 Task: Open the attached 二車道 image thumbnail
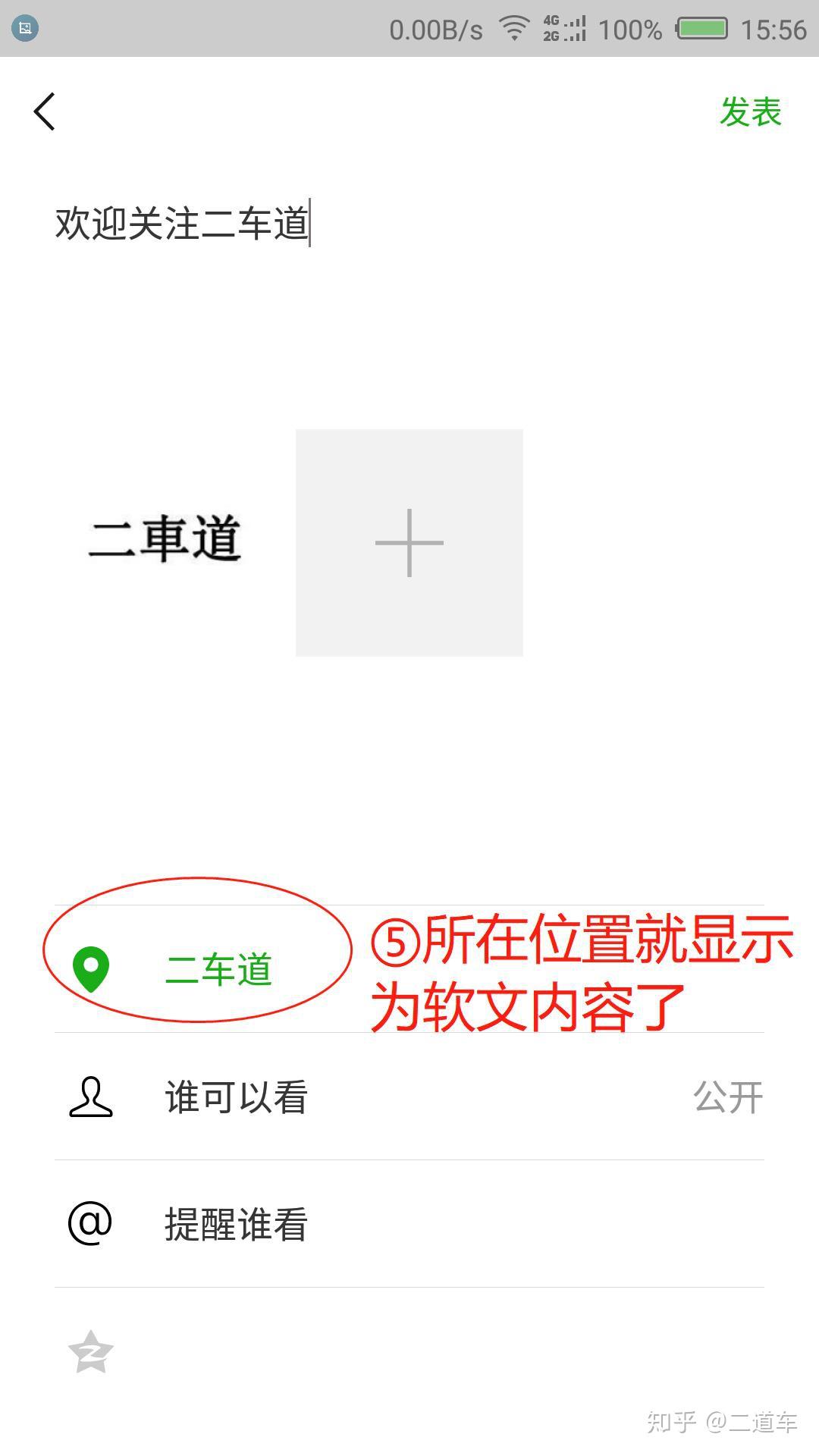click(165, 541)
